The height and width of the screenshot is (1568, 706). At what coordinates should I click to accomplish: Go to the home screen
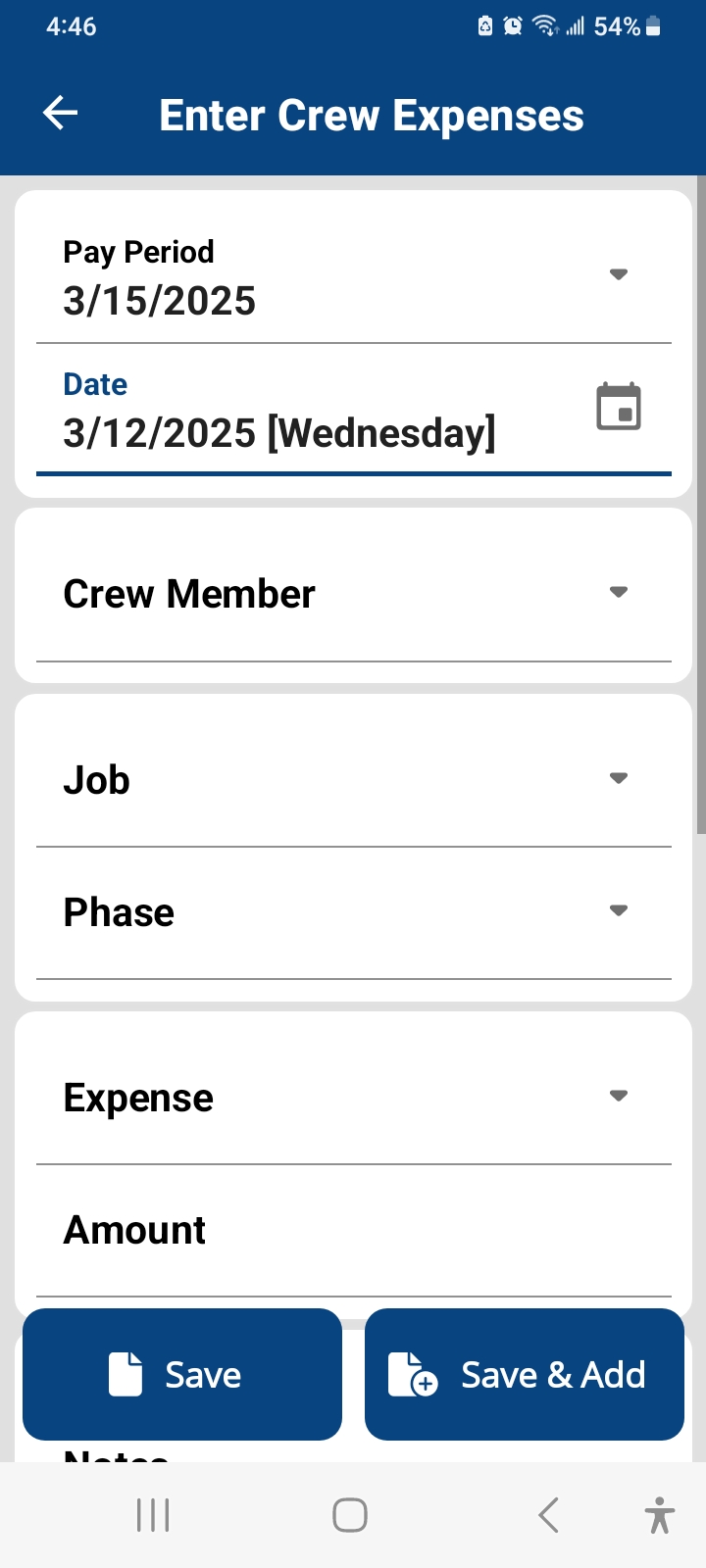[350, 1515]
